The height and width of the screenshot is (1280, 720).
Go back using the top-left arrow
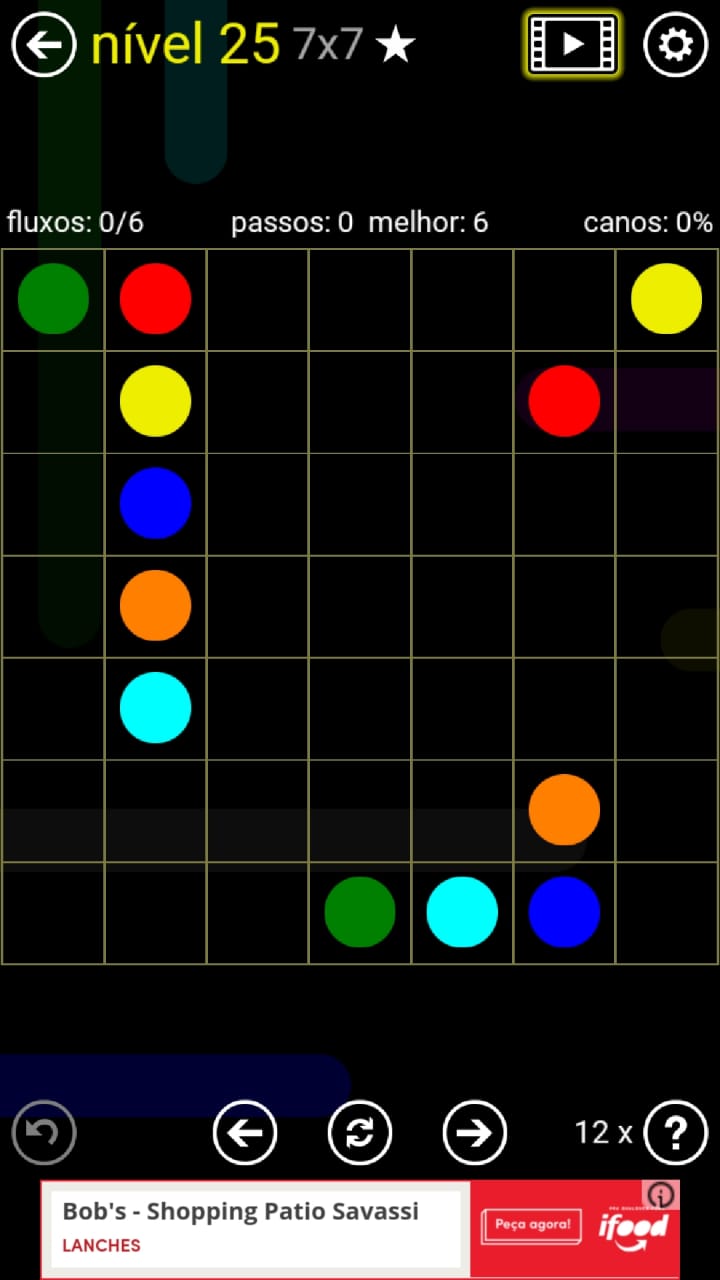44,45
